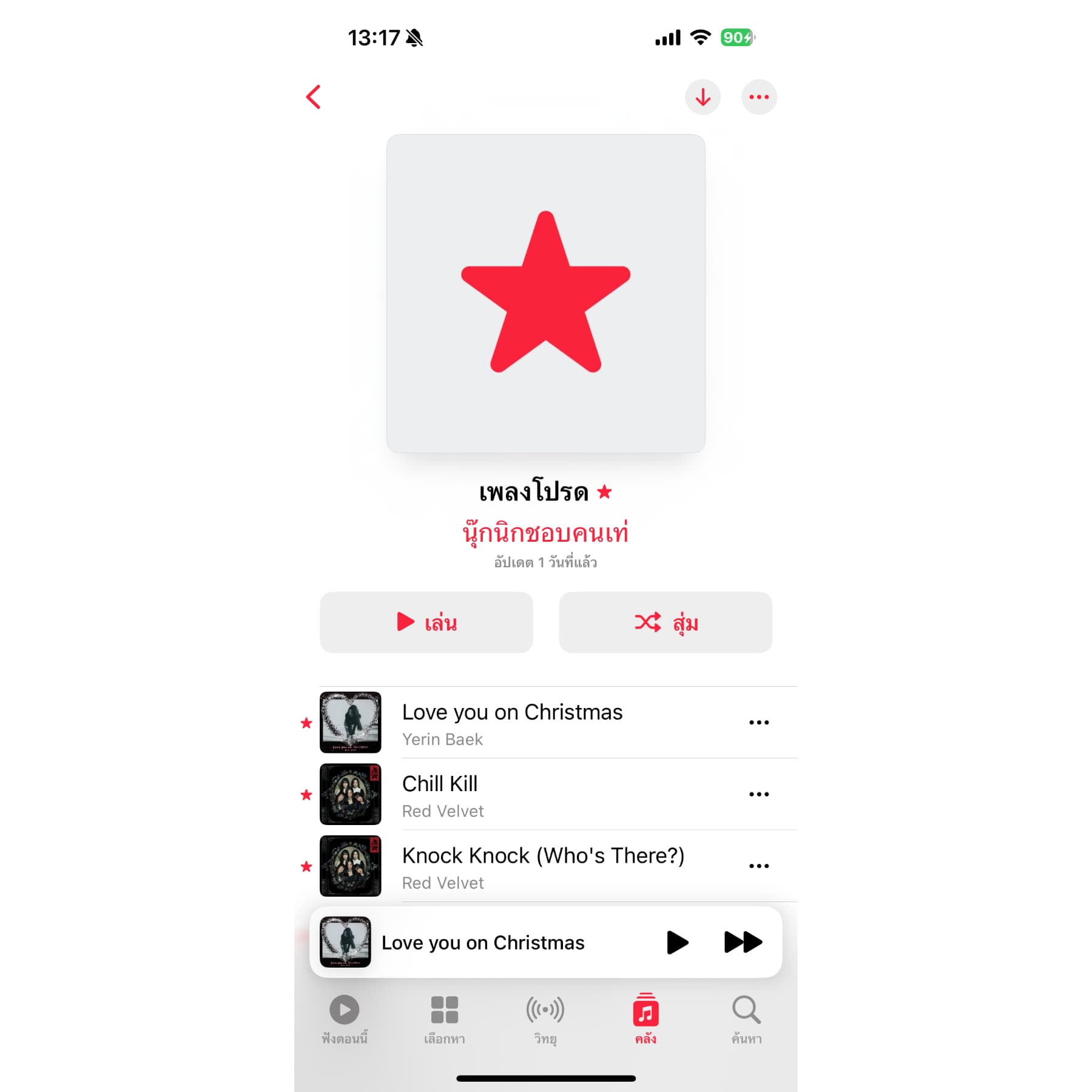Image resolution: width=1092 pixels, height=1092 pixels.
Task: Switch to the ฟังตอนนี้ tab
Action: tap(345, 1019)
